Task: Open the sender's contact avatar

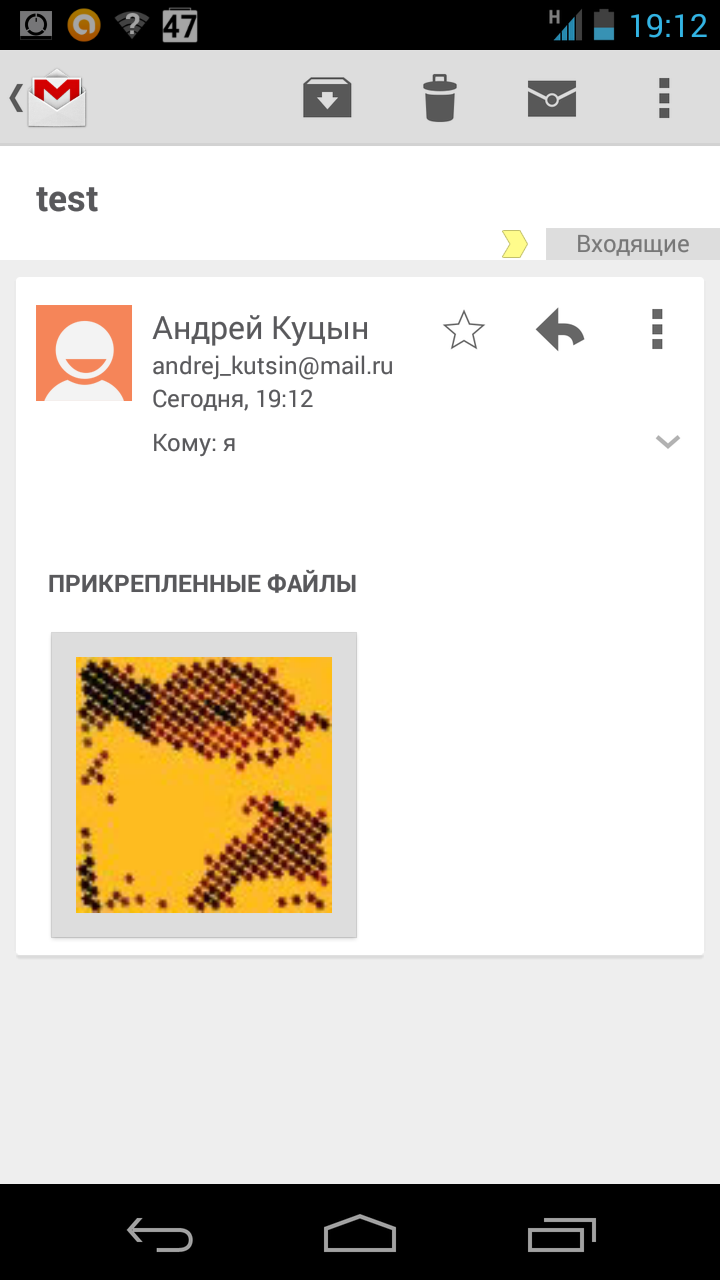Action: 84,353
